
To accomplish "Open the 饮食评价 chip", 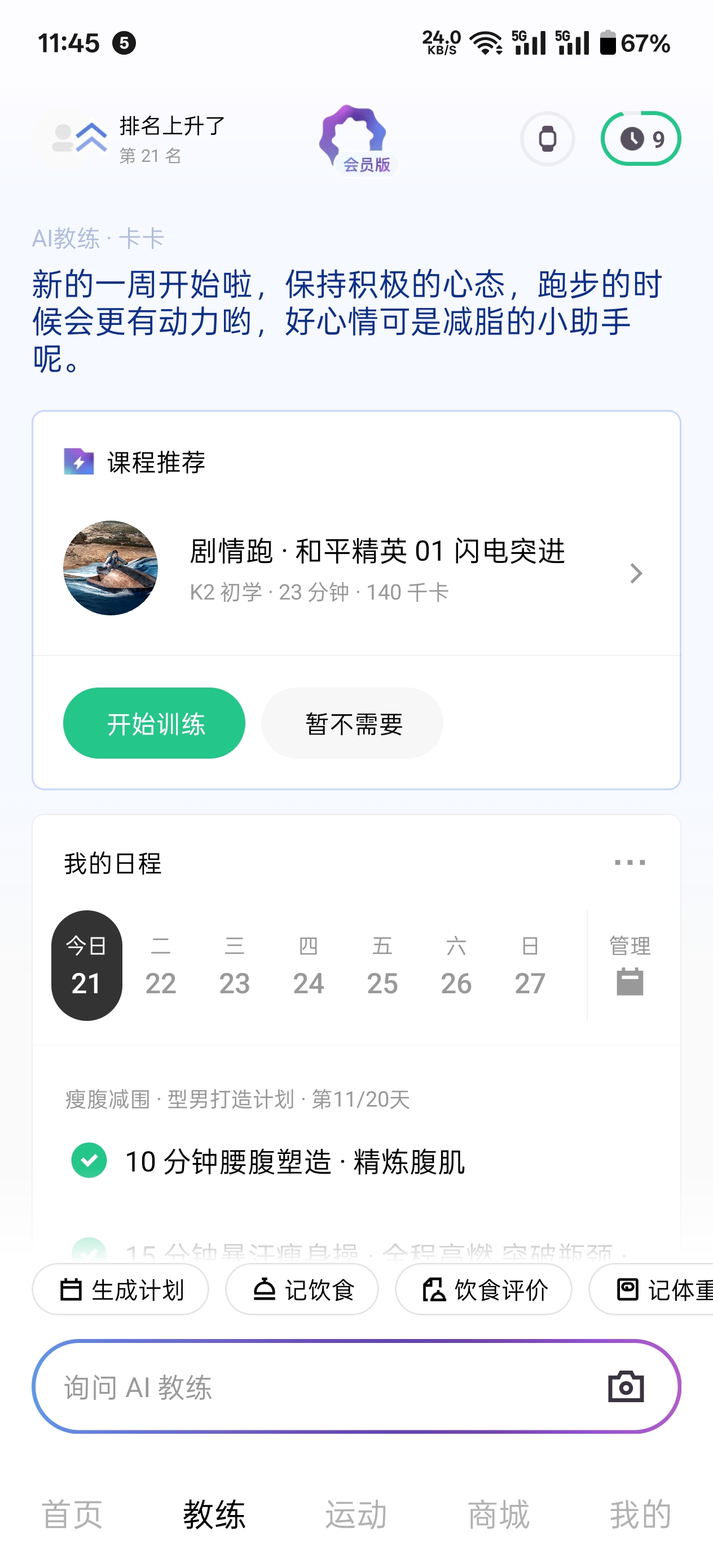I will click(483, 1289).
